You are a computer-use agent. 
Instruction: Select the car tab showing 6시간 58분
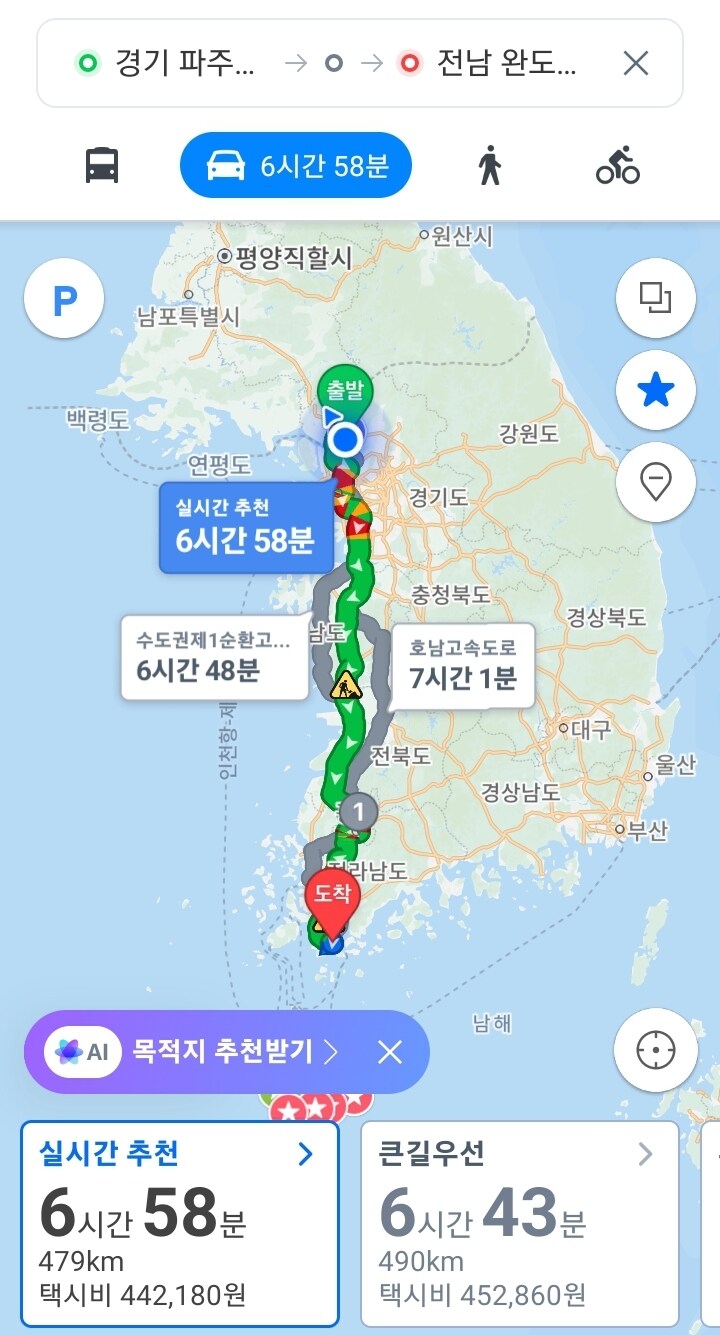click(296, 166)
